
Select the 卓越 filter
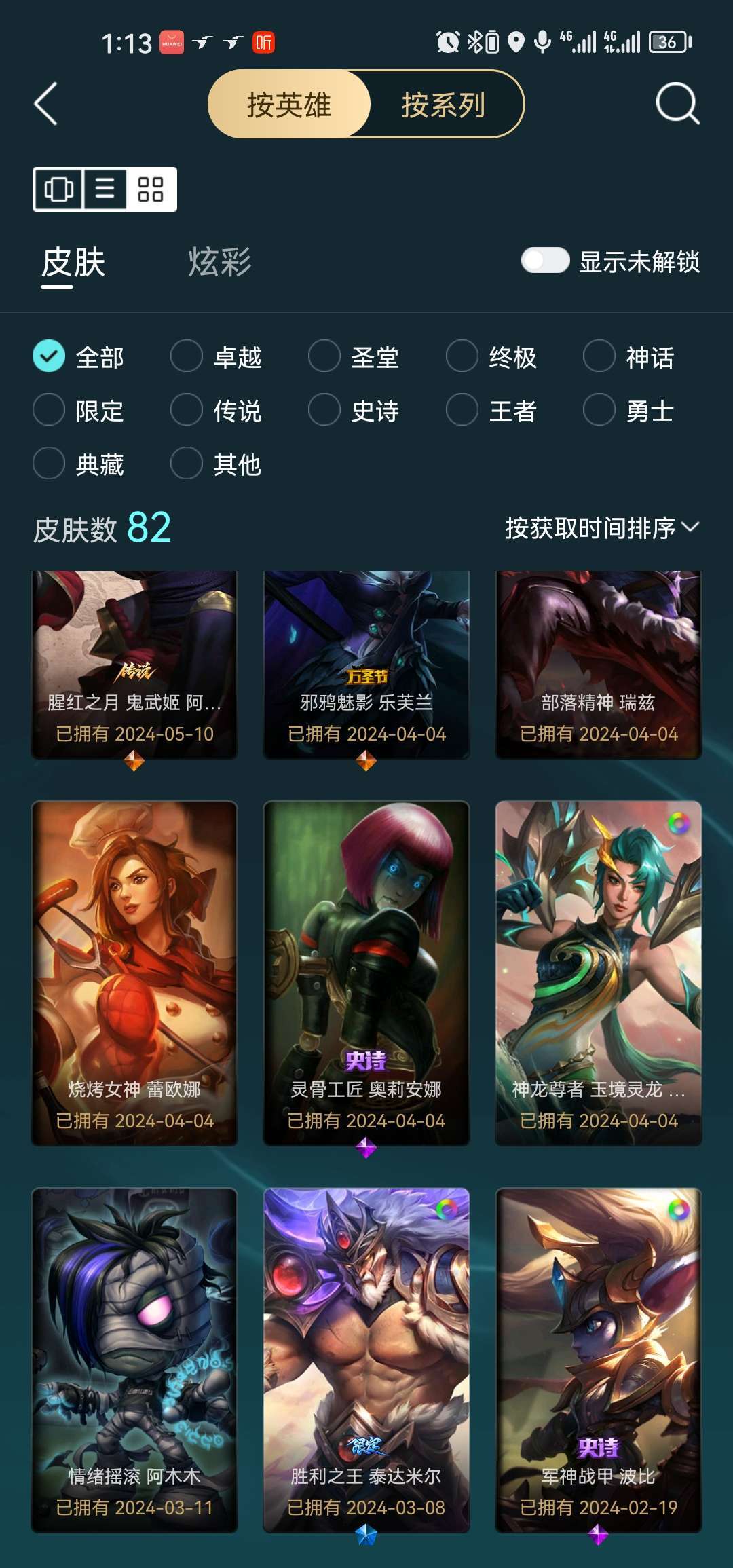pos(187,356)
